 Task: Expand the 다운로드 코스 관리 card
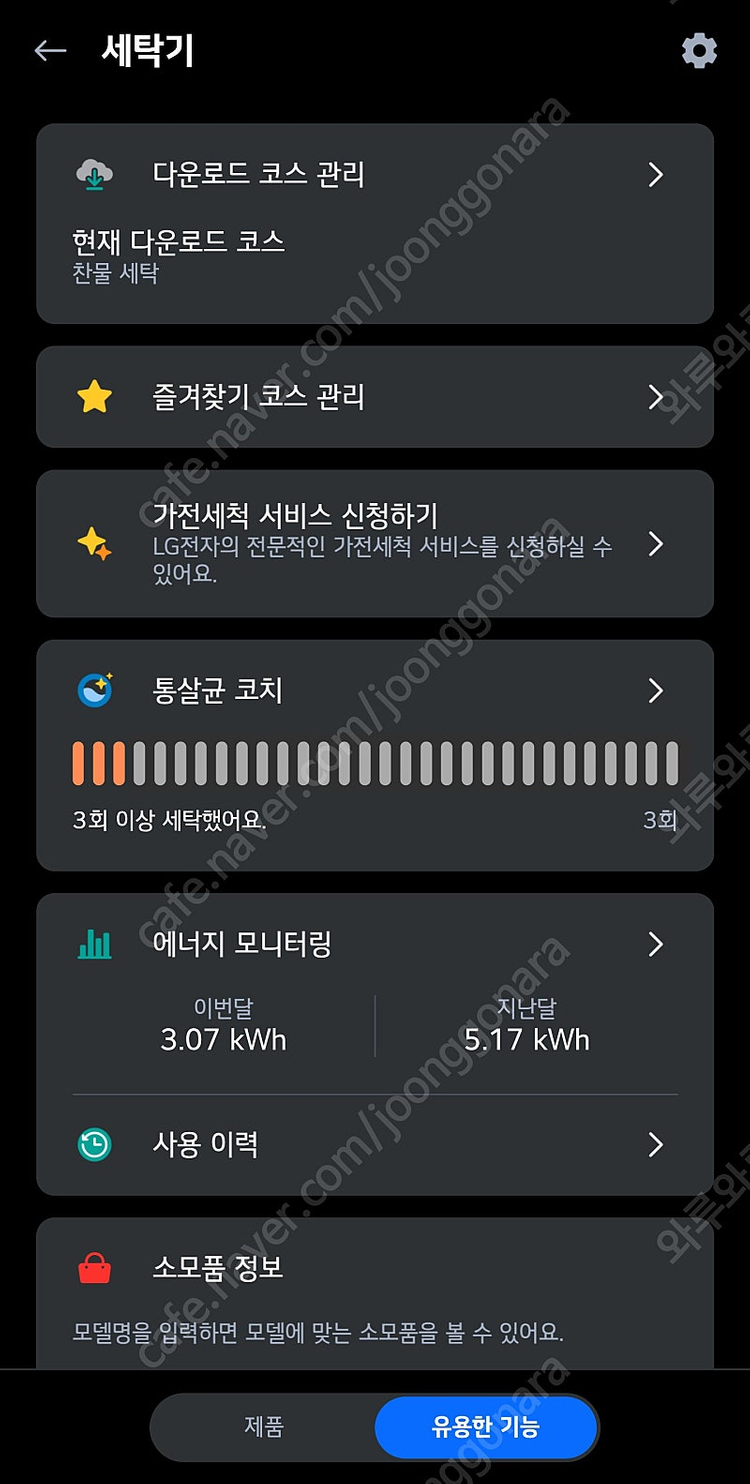click(x=656, y=174)
